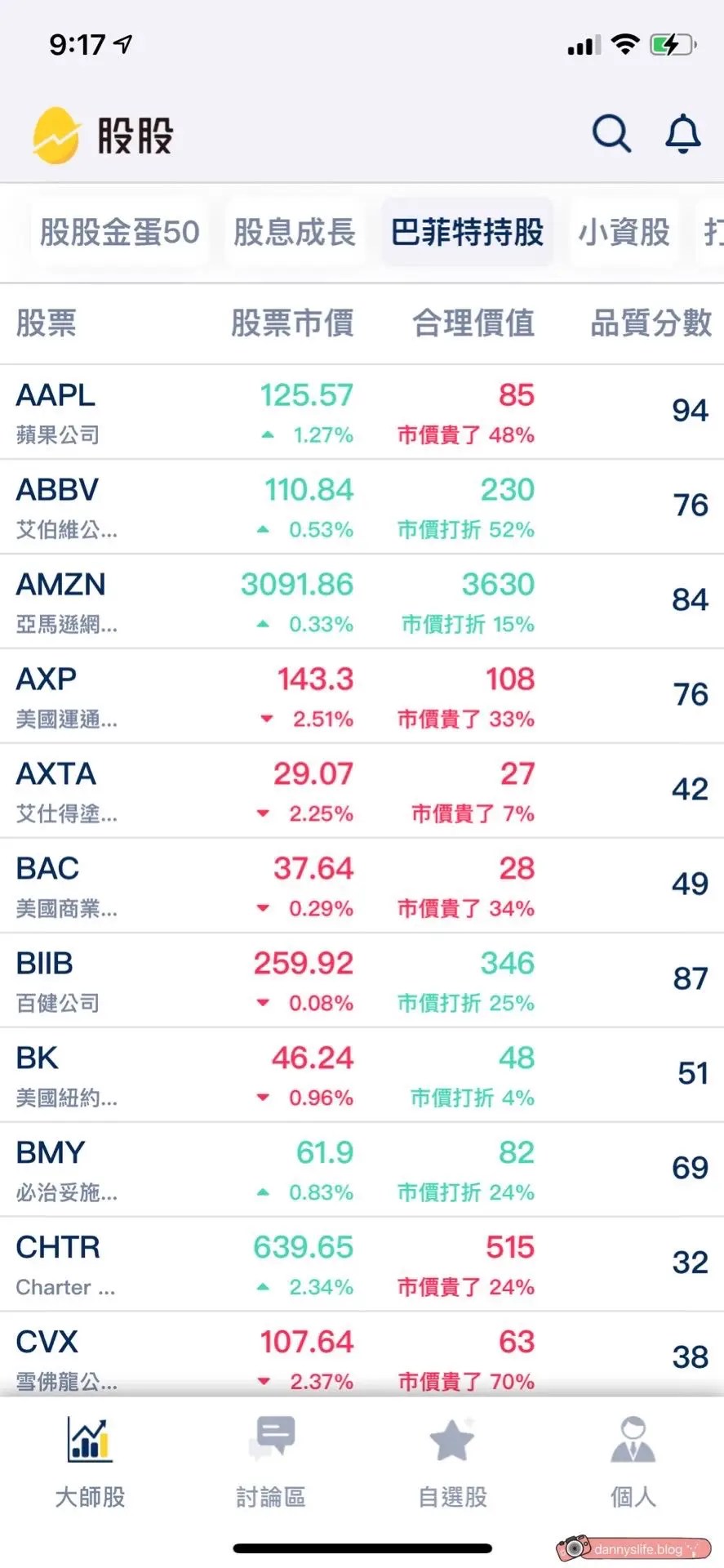This screenshot has width=724, height=1568.
Task: Select the 巴菲特持股 tab
Action: [467, 232]
